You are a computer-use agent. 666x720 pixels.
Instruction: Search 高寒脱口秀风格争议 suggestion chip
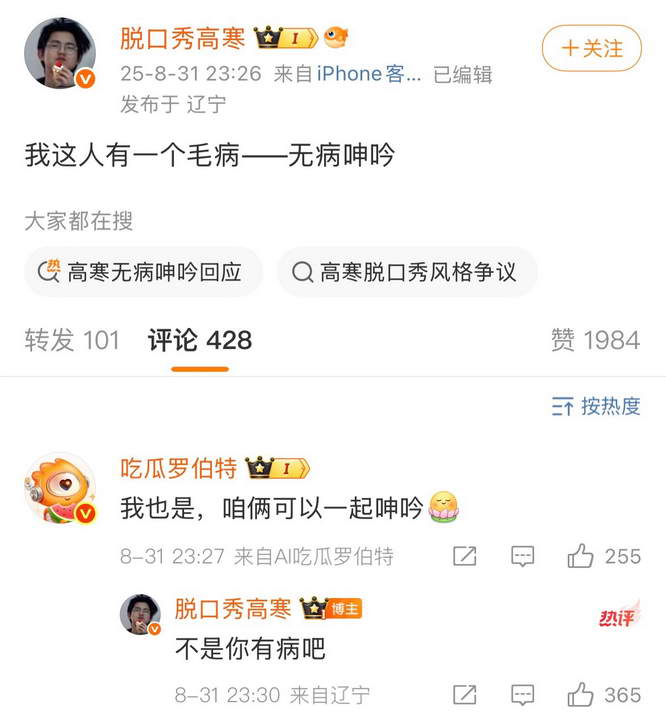(x=407, y=272)
